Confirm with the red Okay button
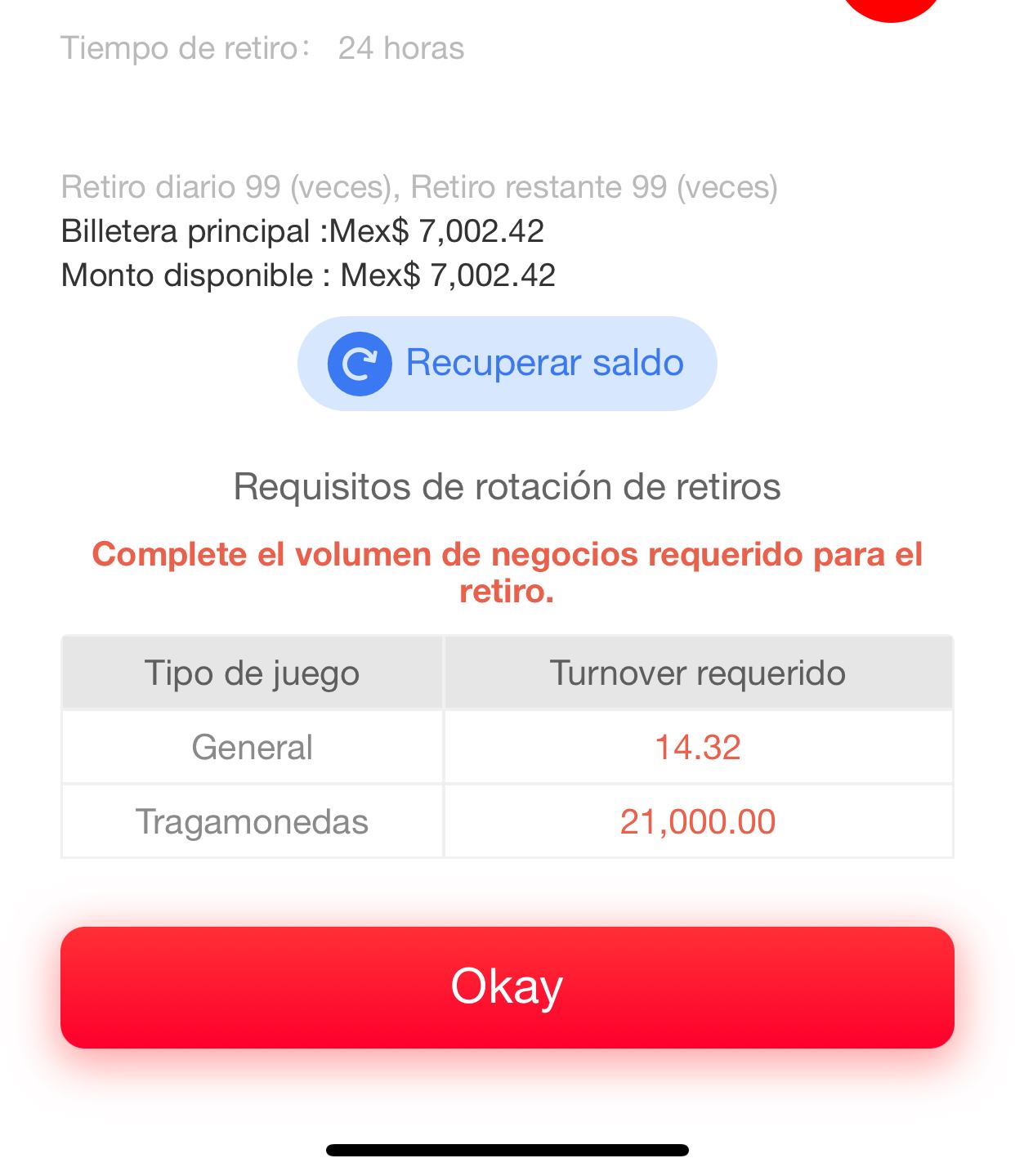1015x1176 pixels. coord(507,986)
